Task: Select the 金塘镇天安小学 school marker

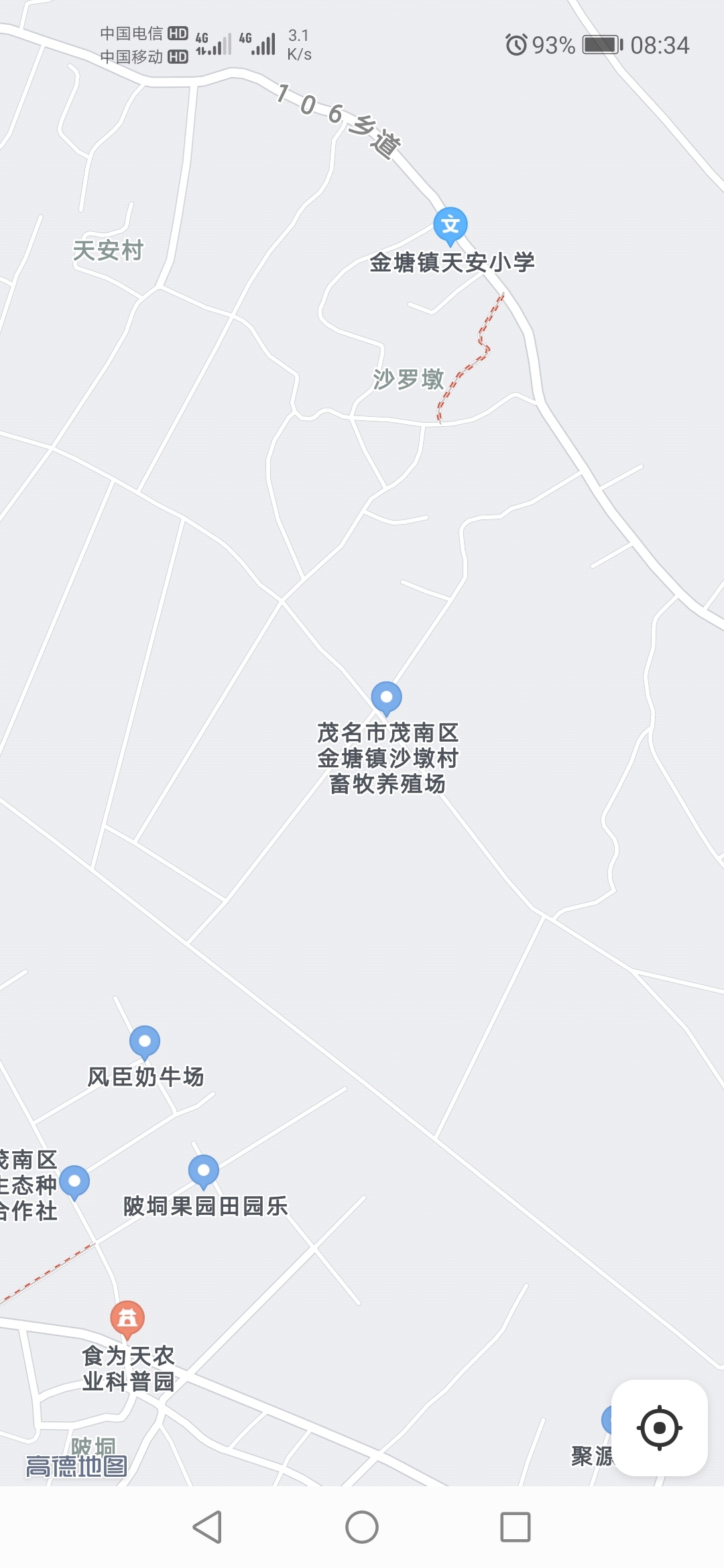Action: coord(450,225)
